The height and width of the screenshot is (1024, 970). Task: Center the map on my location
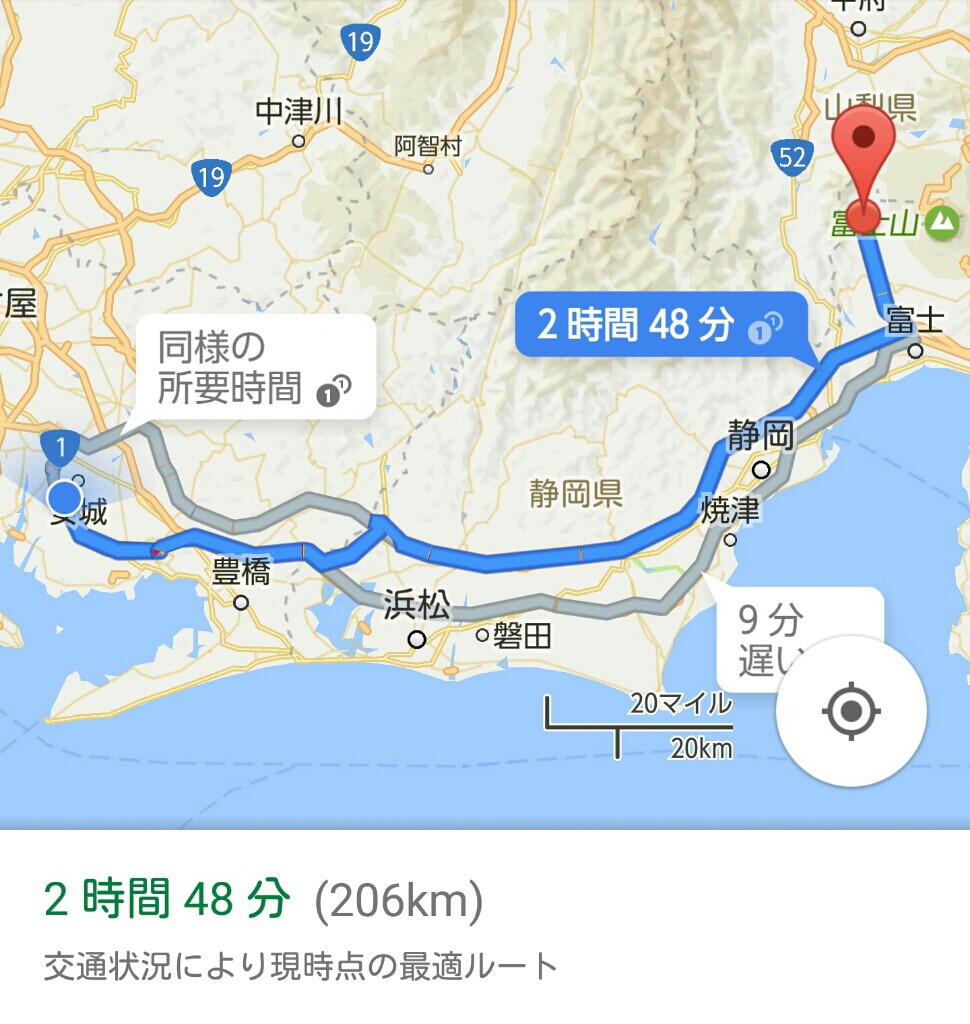click(851, 712)
